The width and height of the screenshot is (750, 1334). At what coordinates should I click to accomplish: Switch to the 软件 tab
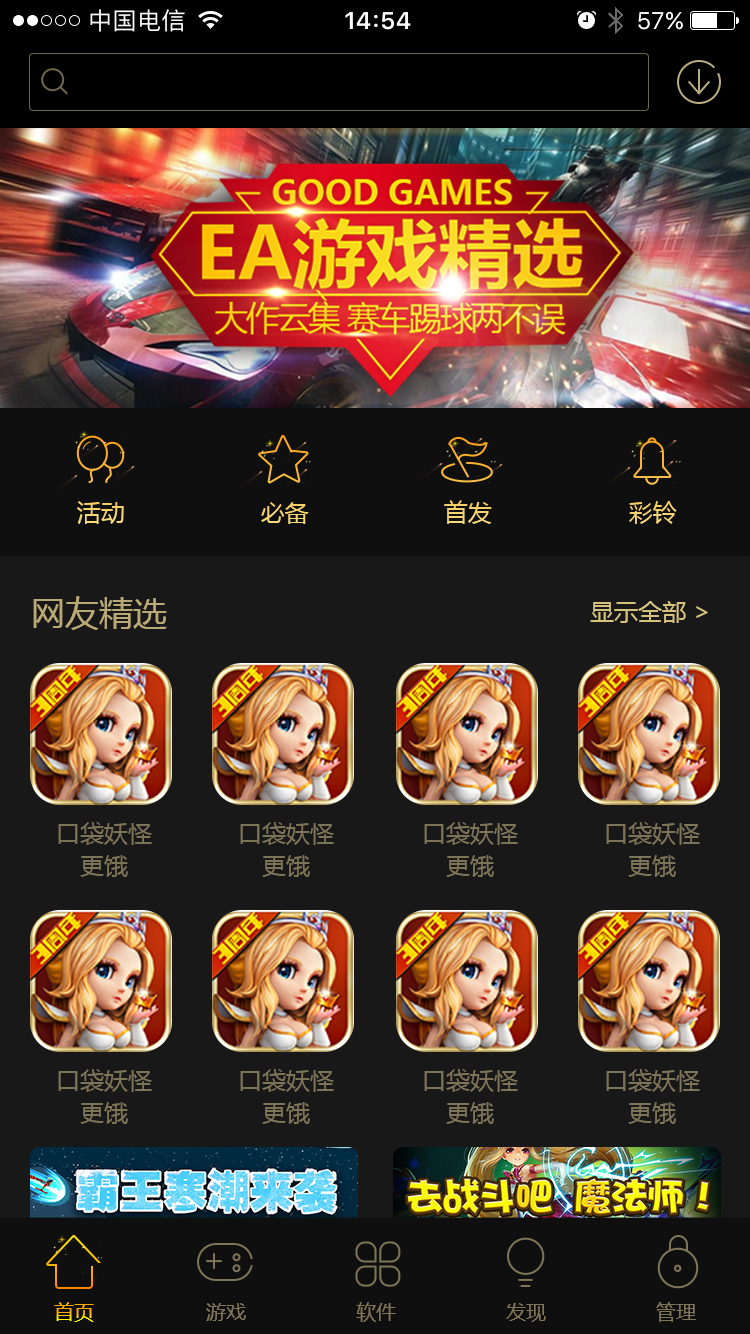[376, 1278]
